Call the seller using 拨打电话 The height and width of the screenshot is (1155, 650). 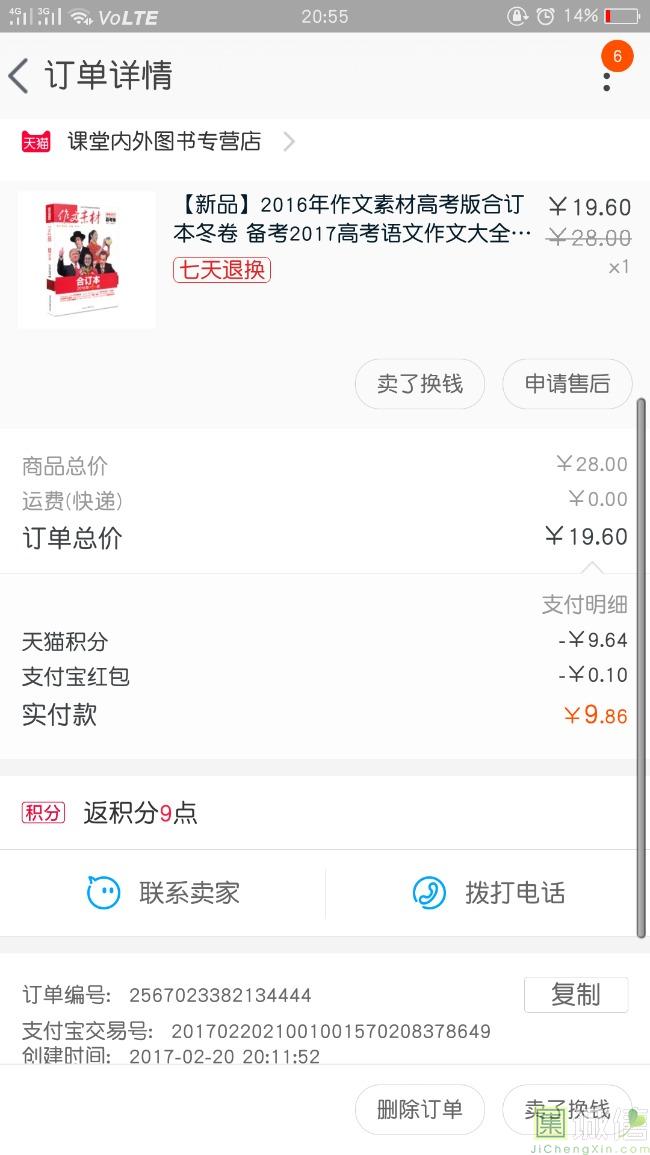[x=489, y=892]
